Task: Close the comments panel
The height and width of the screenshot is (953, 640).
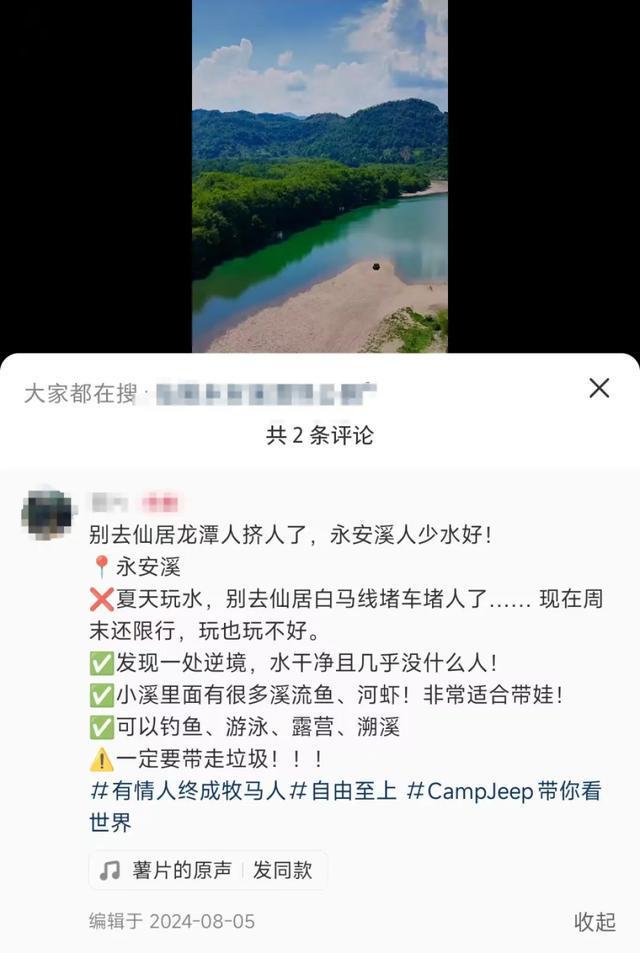Action: pyautogui.click(x=599, y=388)
